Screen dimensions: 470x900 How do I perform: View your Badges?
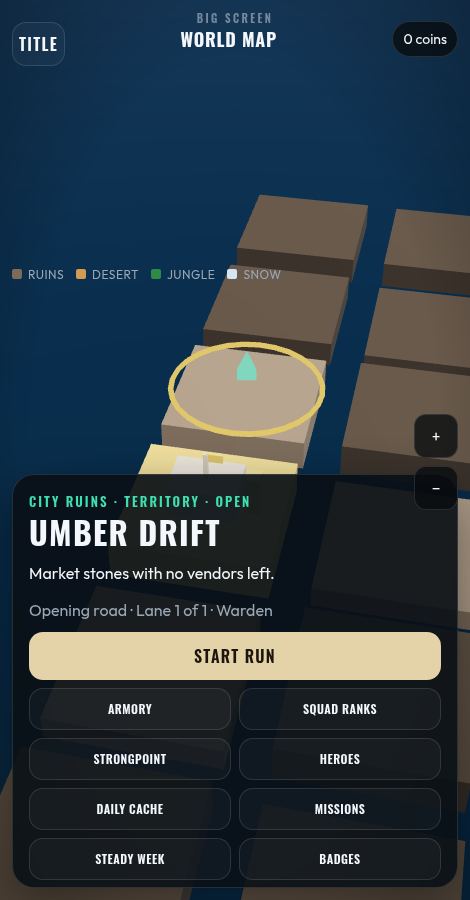point(340,859)
